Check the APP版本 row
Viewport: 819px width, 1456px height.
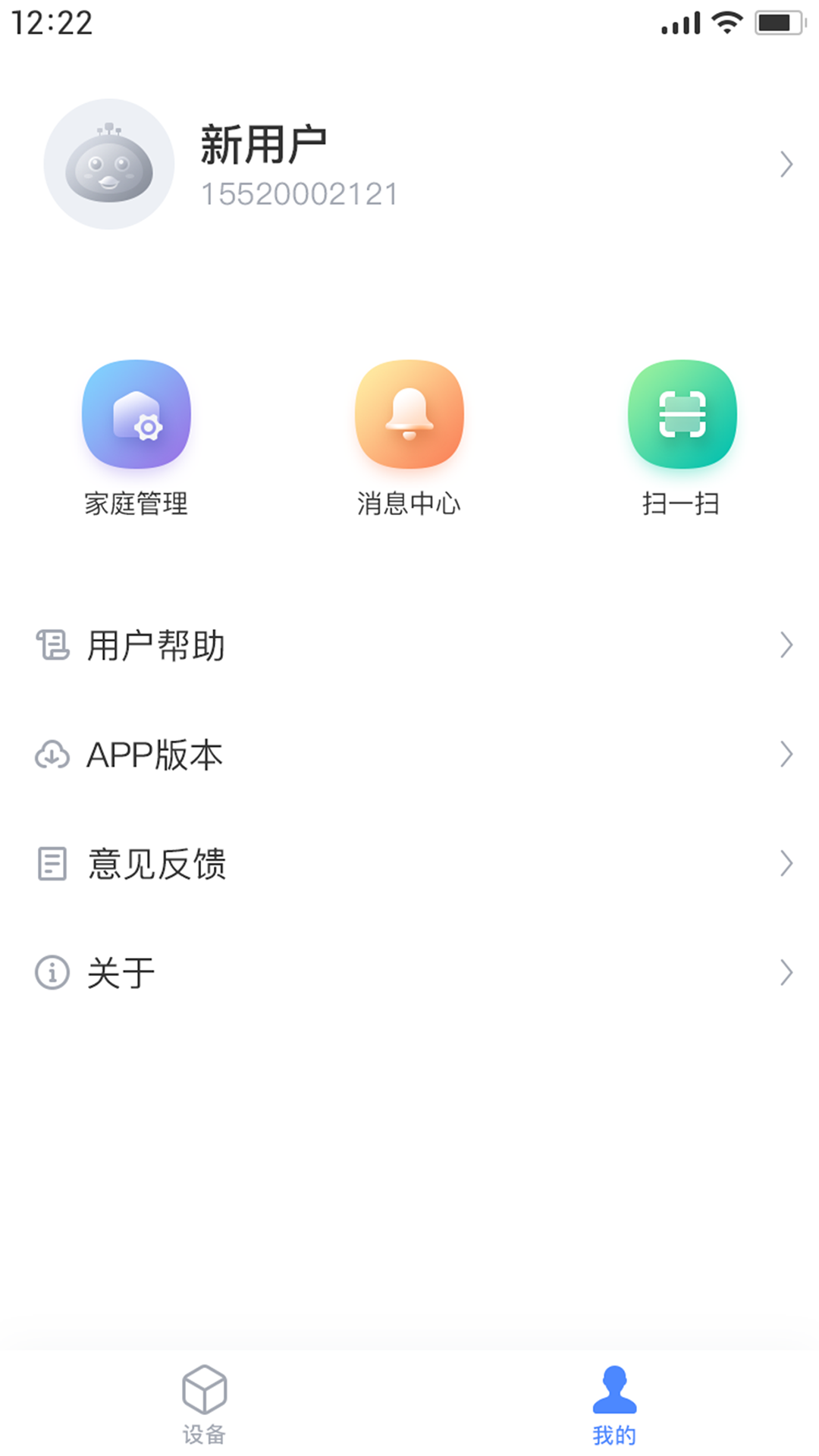[x=409, y=755]
